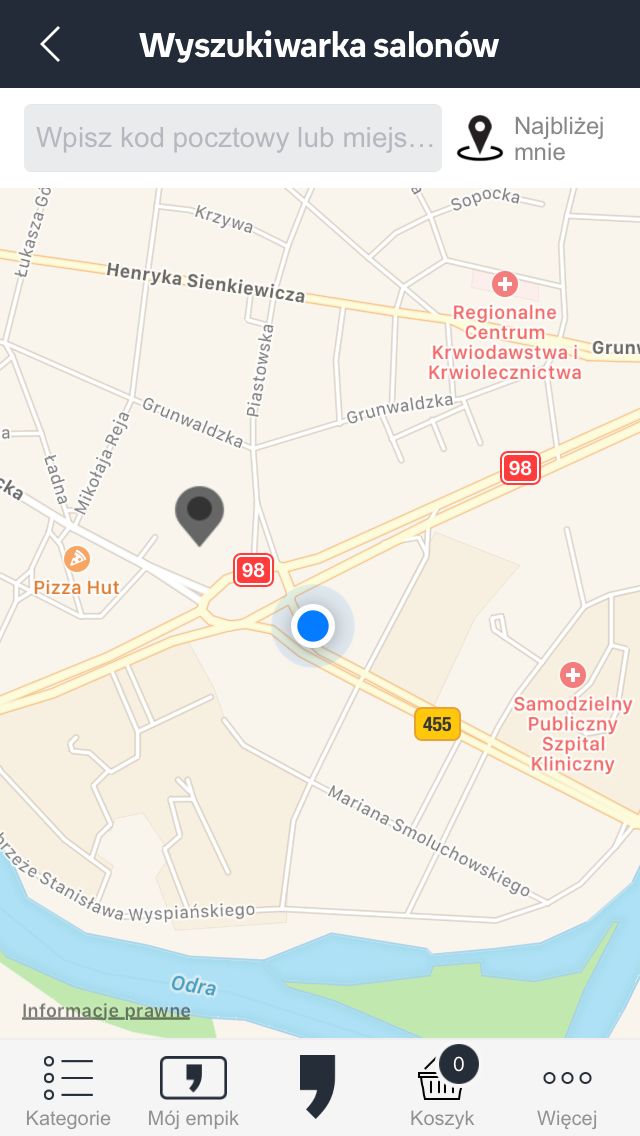Tap the postal code search field
This screenshot has width=640, height=1136.
click(233, 138)
